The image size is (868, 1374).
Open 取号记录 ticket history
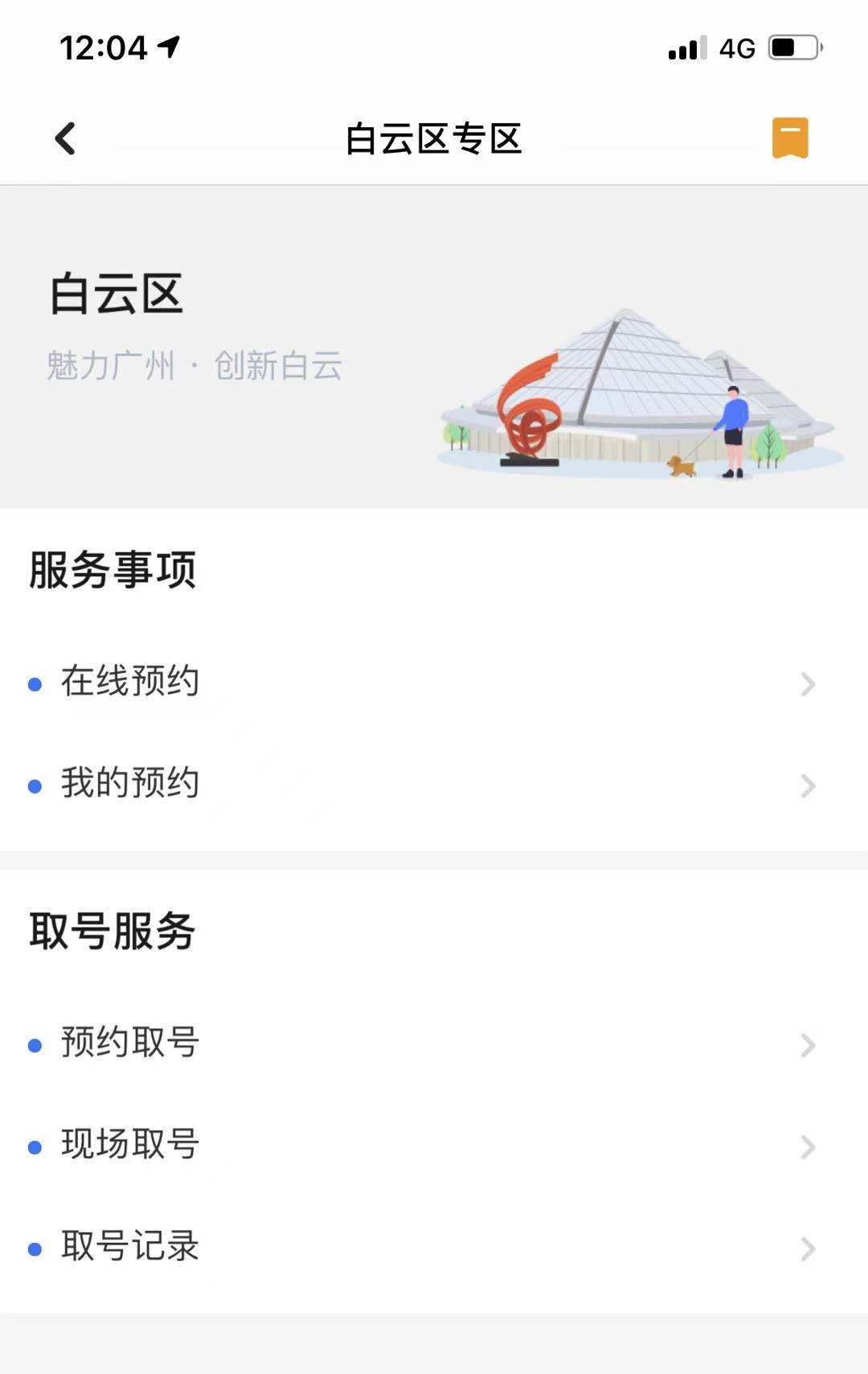[x=130, y=1247]
